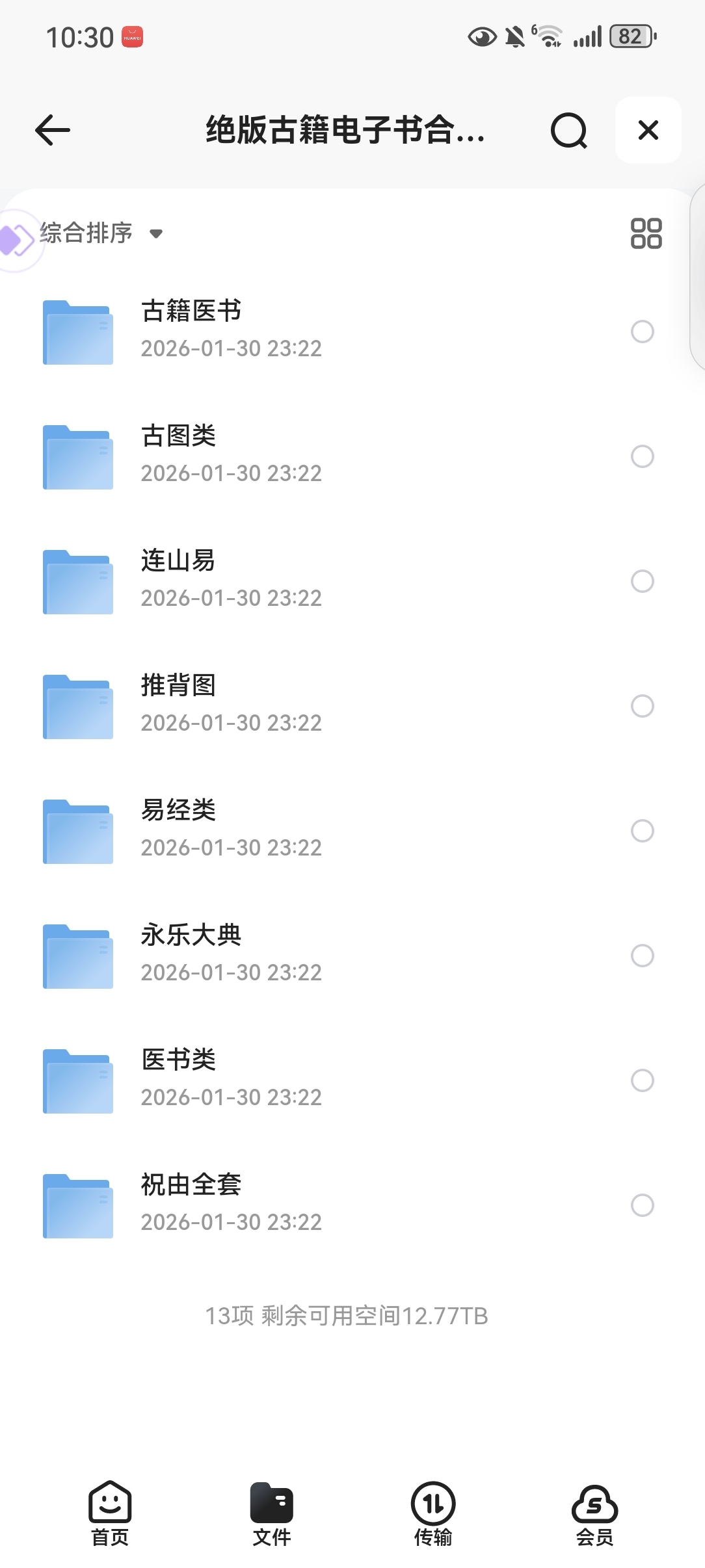Go back using the top arrow

[53, 130]
